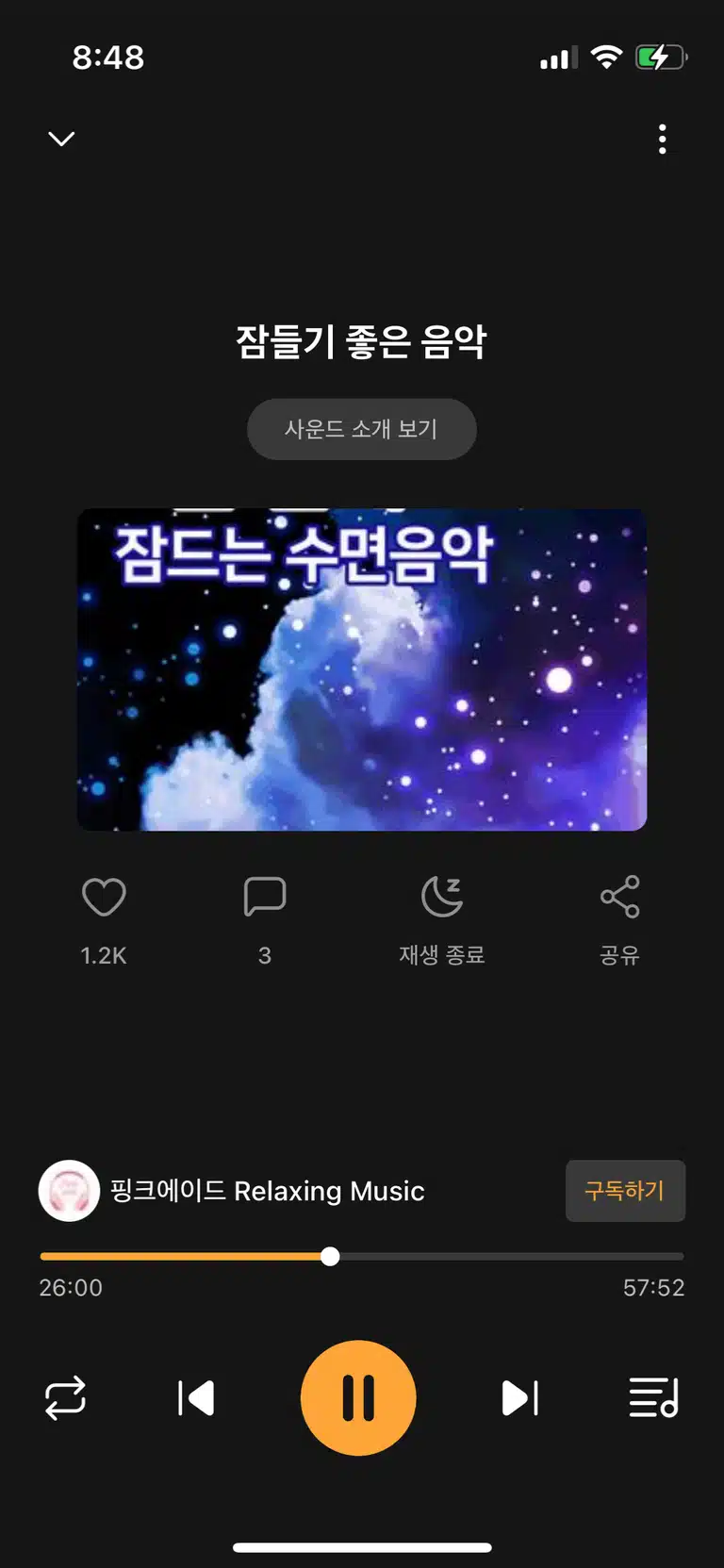The image size is (724, 1568).
Task: Open the playlist queue
Action: coord(654,1398)
